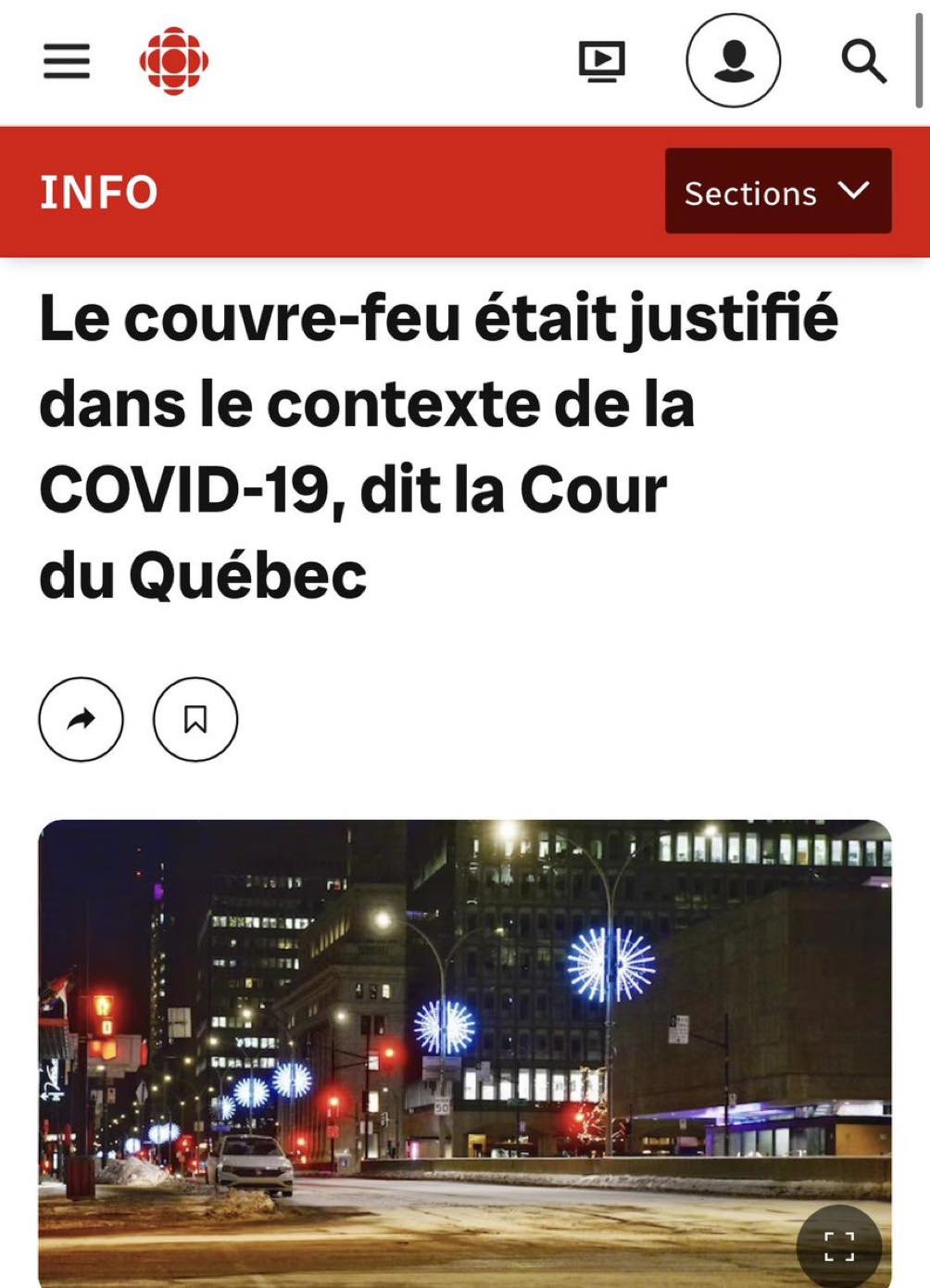Open the video player icon
The image size is (930, 1288).
[x=602, y=61]
